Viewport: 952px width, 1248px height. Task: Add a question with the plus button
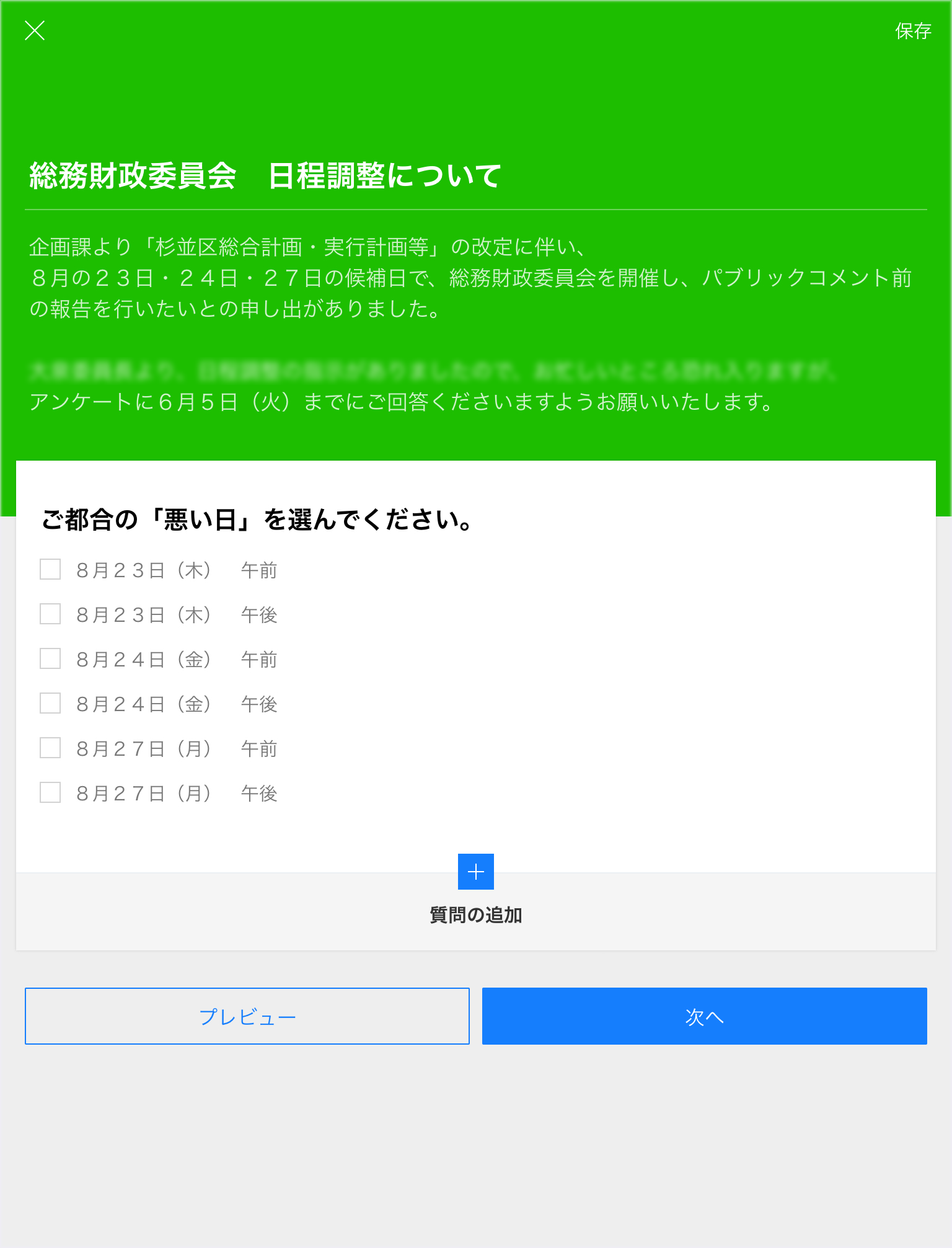coord(475,872)
